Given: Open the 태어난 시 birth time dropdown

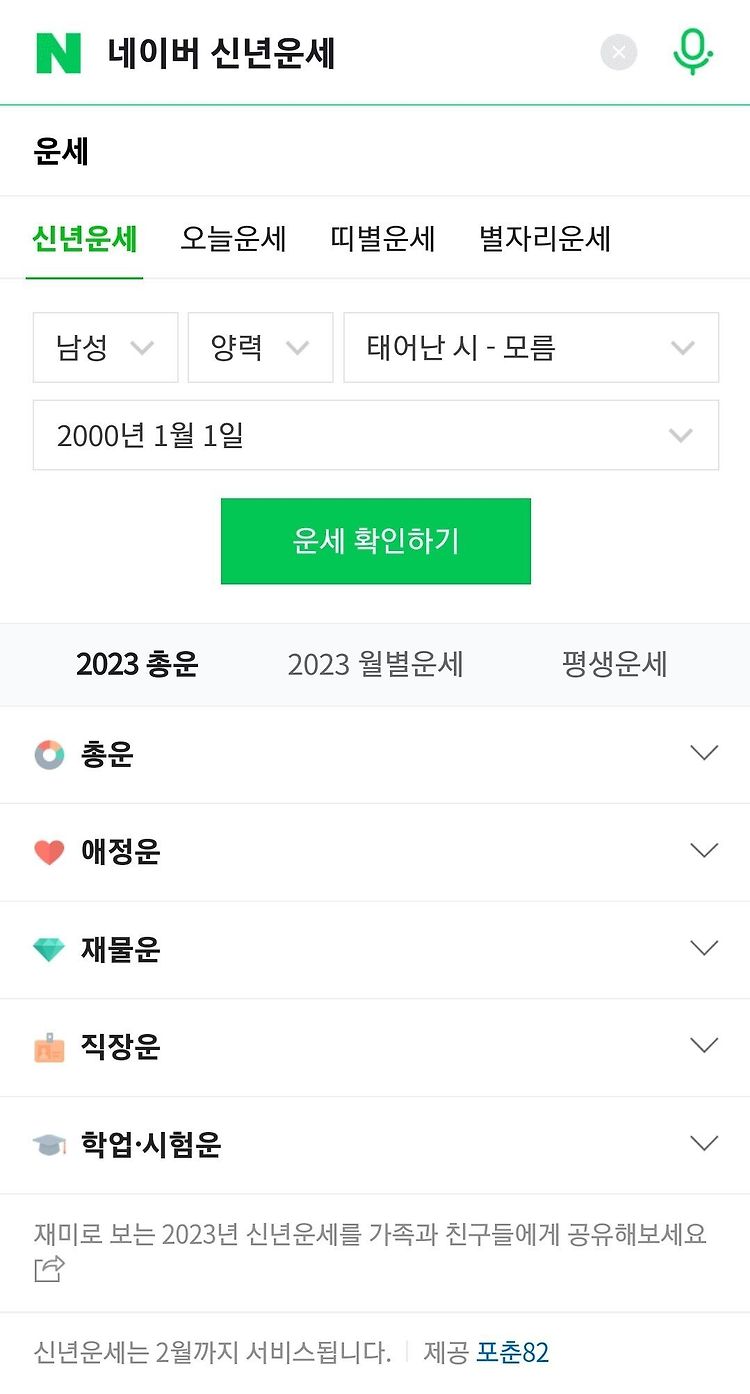Looking at the screenshot, I should pyautogui.click(x=531, y=347).
